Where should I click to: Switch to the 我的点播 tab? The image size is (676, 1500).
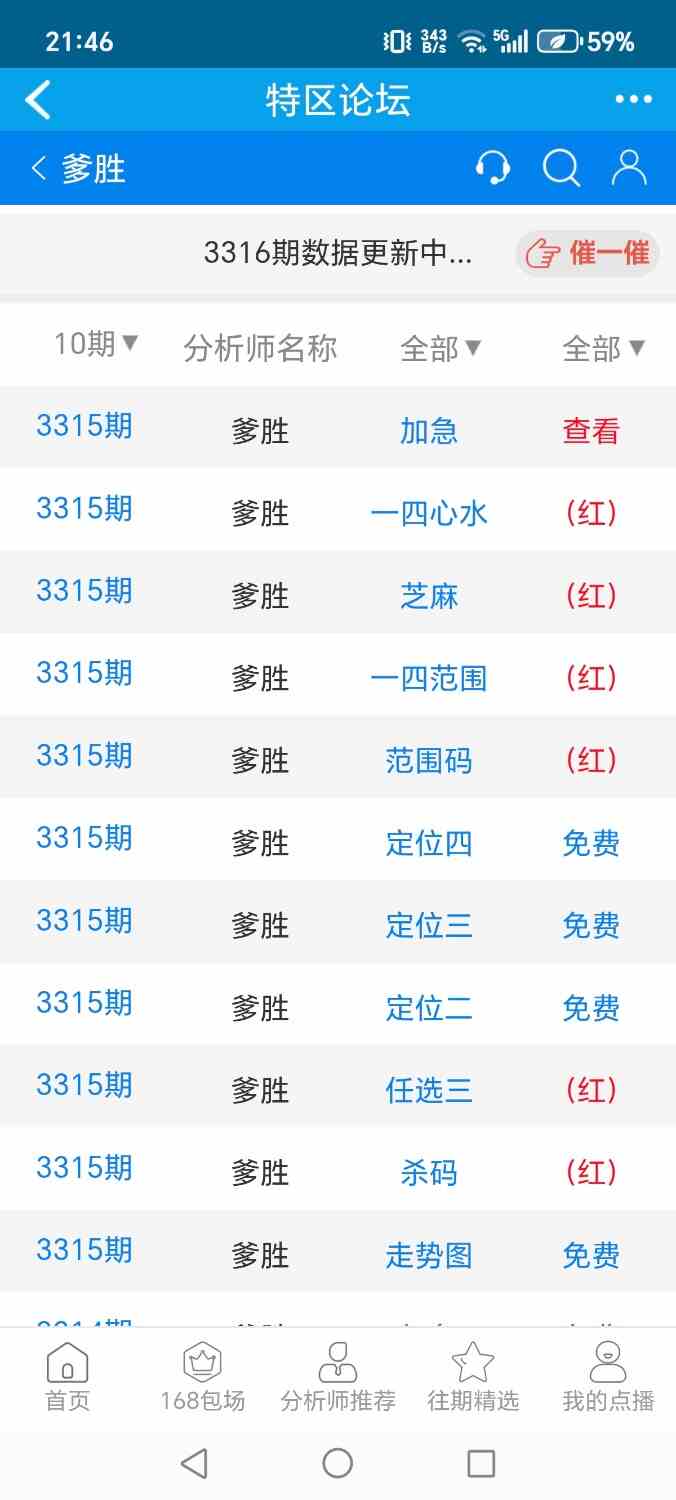[x=608, y=1377]
